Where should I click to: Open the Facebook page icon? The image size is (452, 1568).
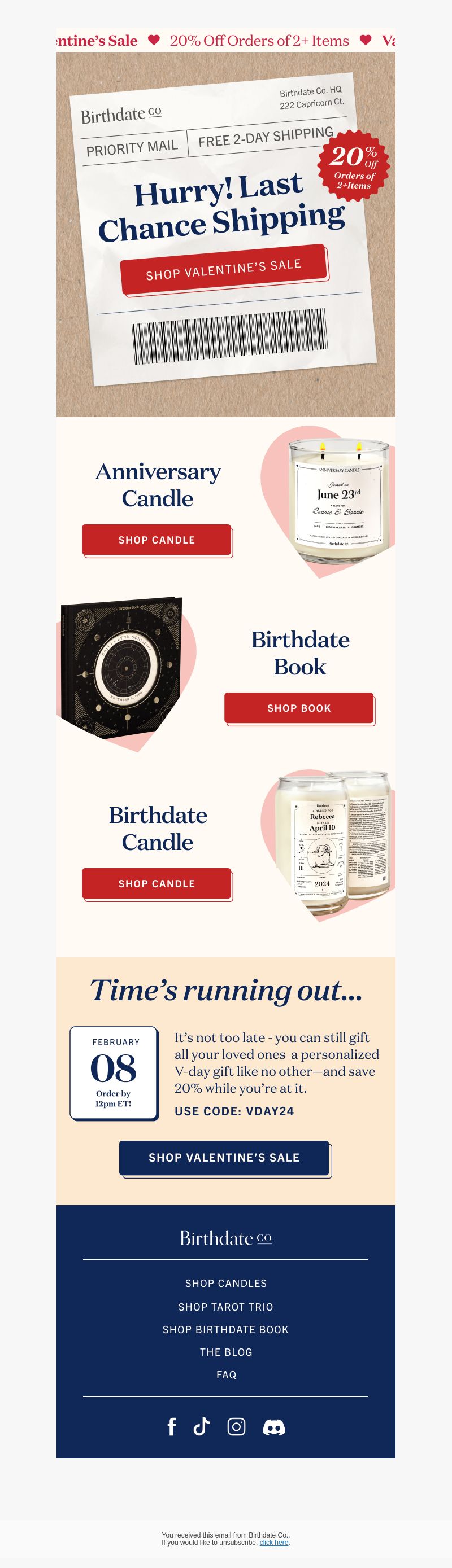(x=172, y=1427)
